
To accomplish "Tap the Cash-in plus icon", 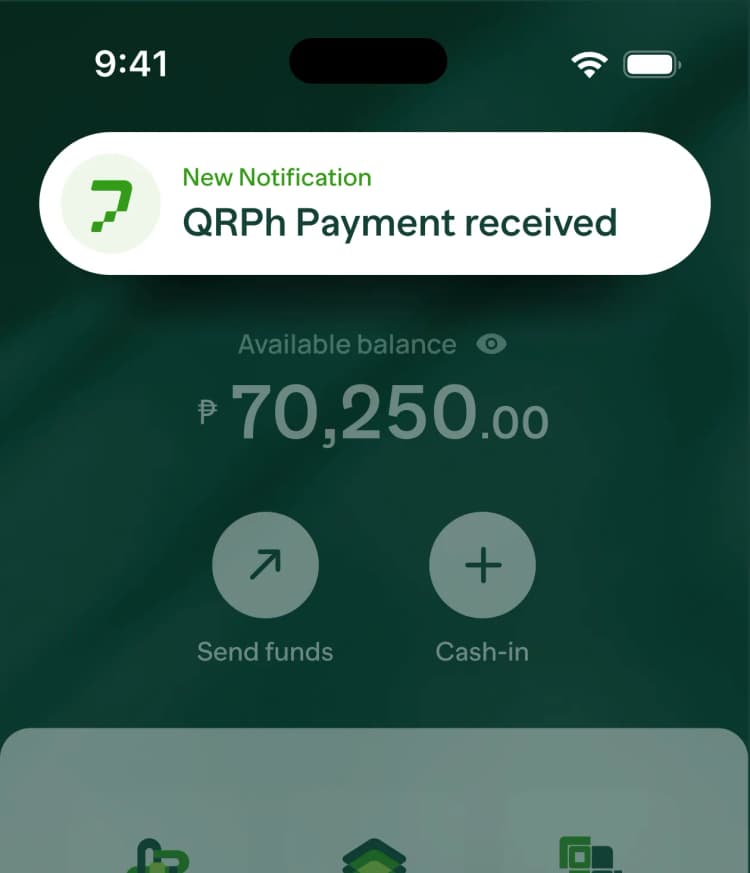I will [483, 564].
